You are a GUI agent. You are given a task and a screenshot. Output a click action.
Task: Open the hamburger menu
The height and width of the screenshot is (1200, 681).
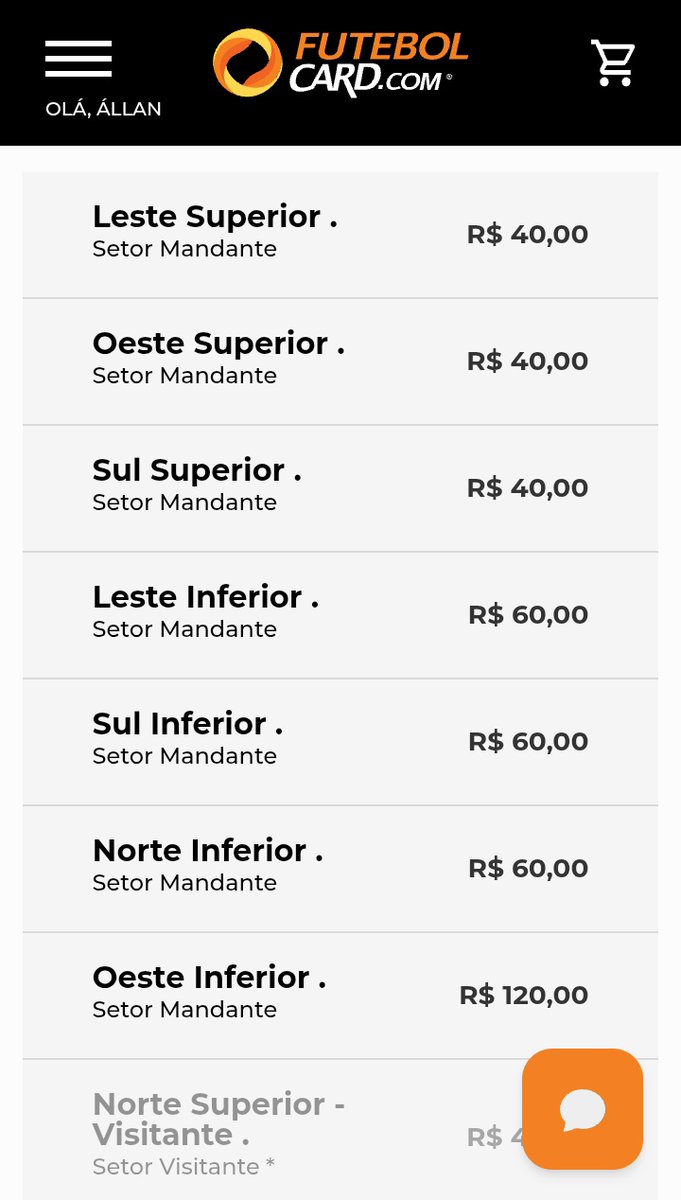pyautogui.click(x=78, y=60)
